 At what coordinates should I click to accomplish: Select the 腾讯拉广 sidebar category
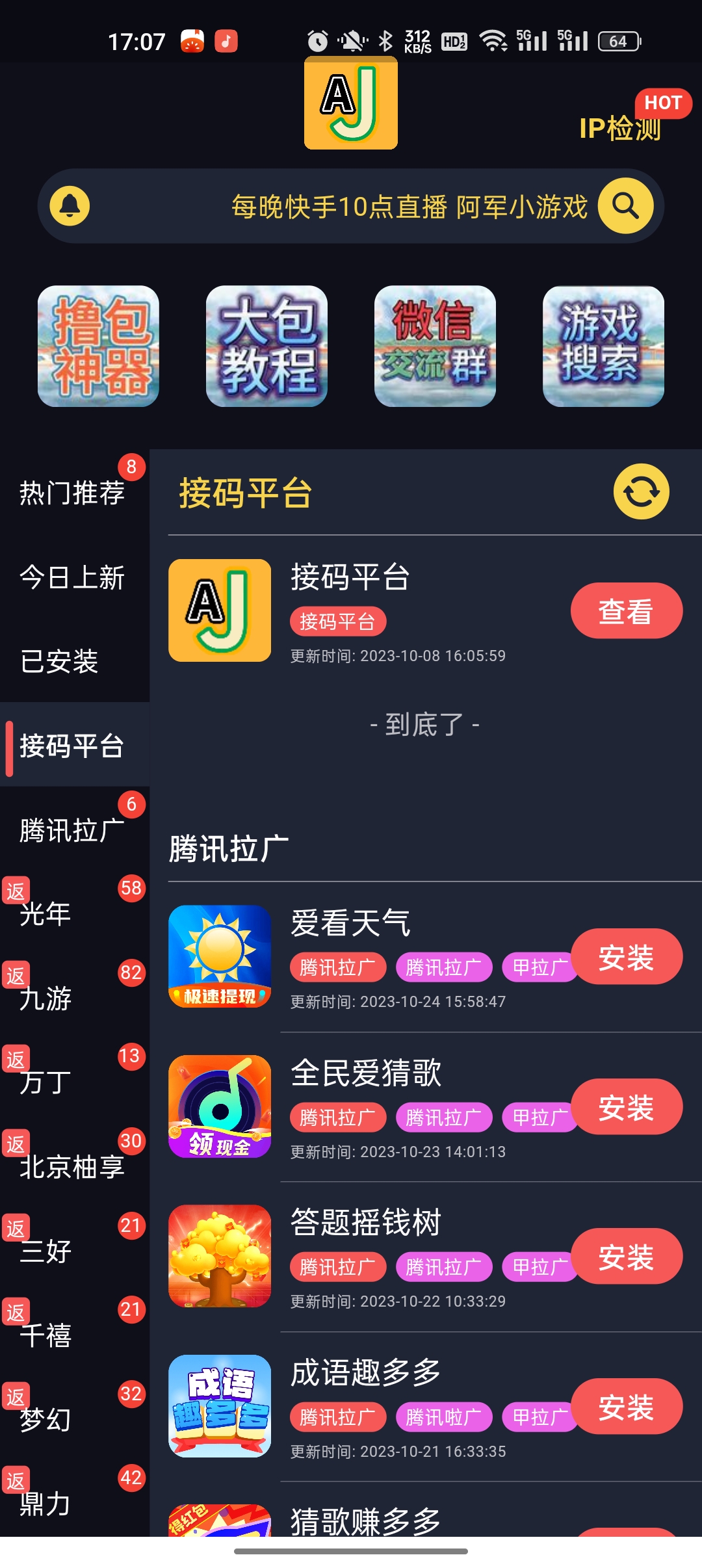pyautogui.click(x=71, y=830)
